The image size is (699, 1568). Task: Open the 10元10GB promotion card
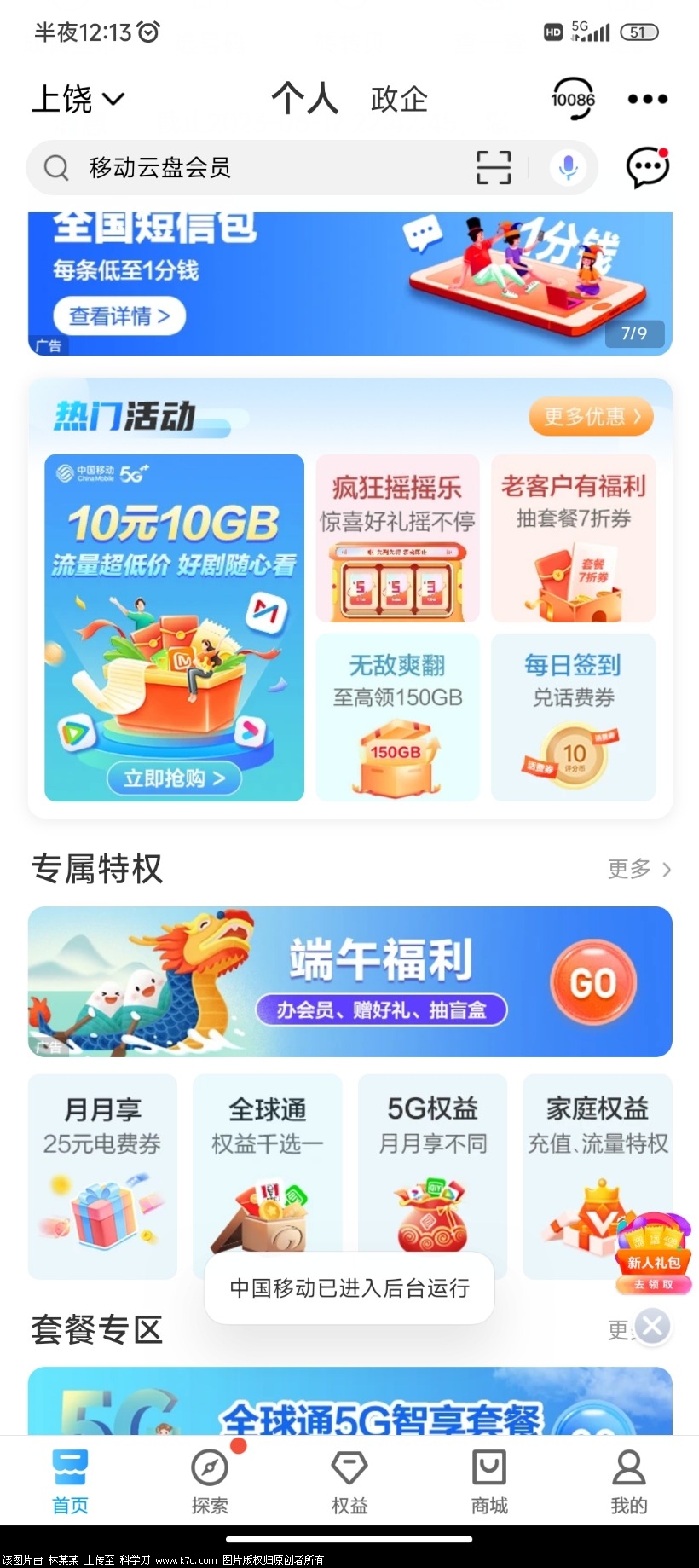(174, 628)
